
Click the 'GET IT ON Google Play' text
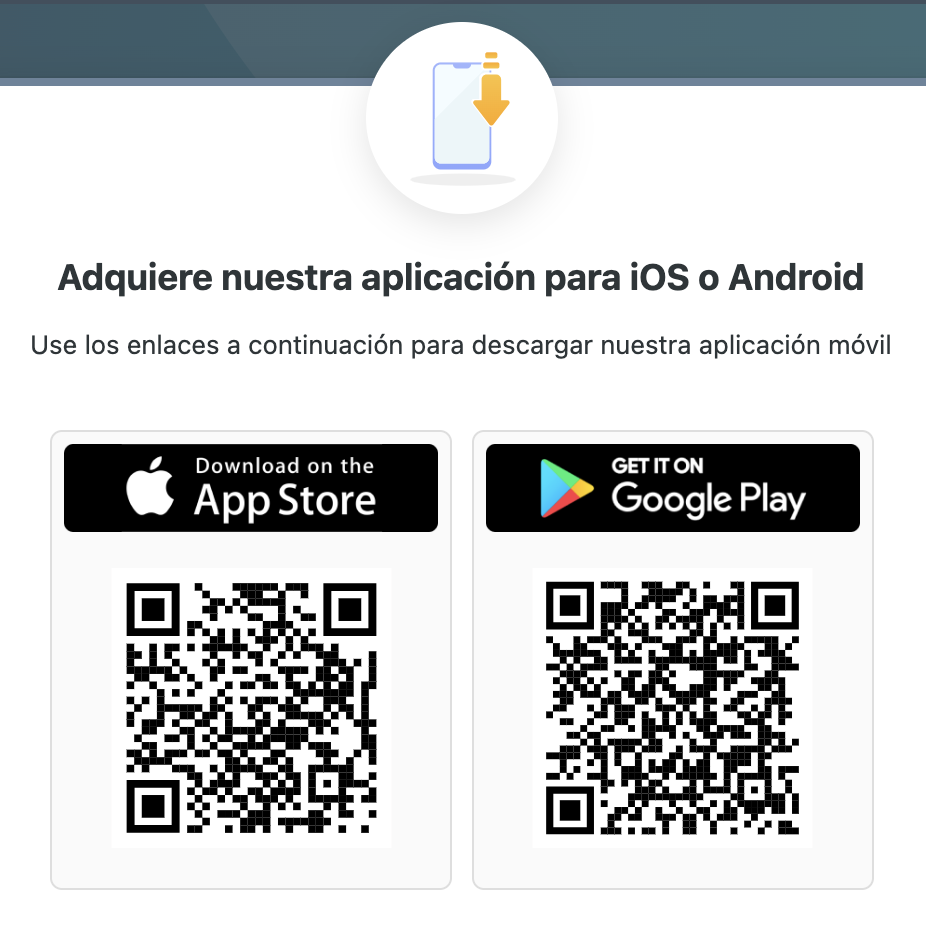[712, 487]
